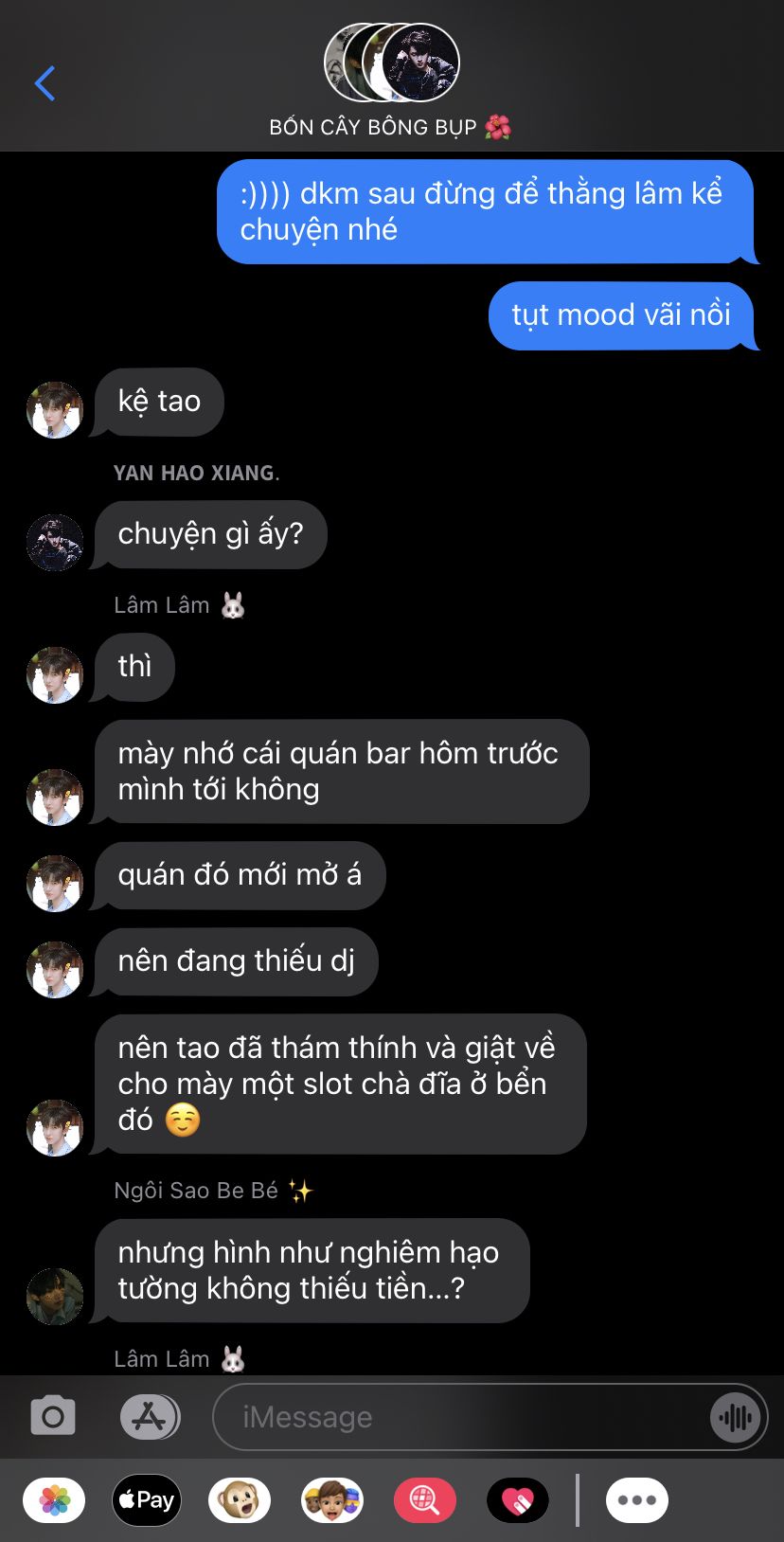Record an audio message
This screenshot has width=784, height=1542.
(736, 1417)
